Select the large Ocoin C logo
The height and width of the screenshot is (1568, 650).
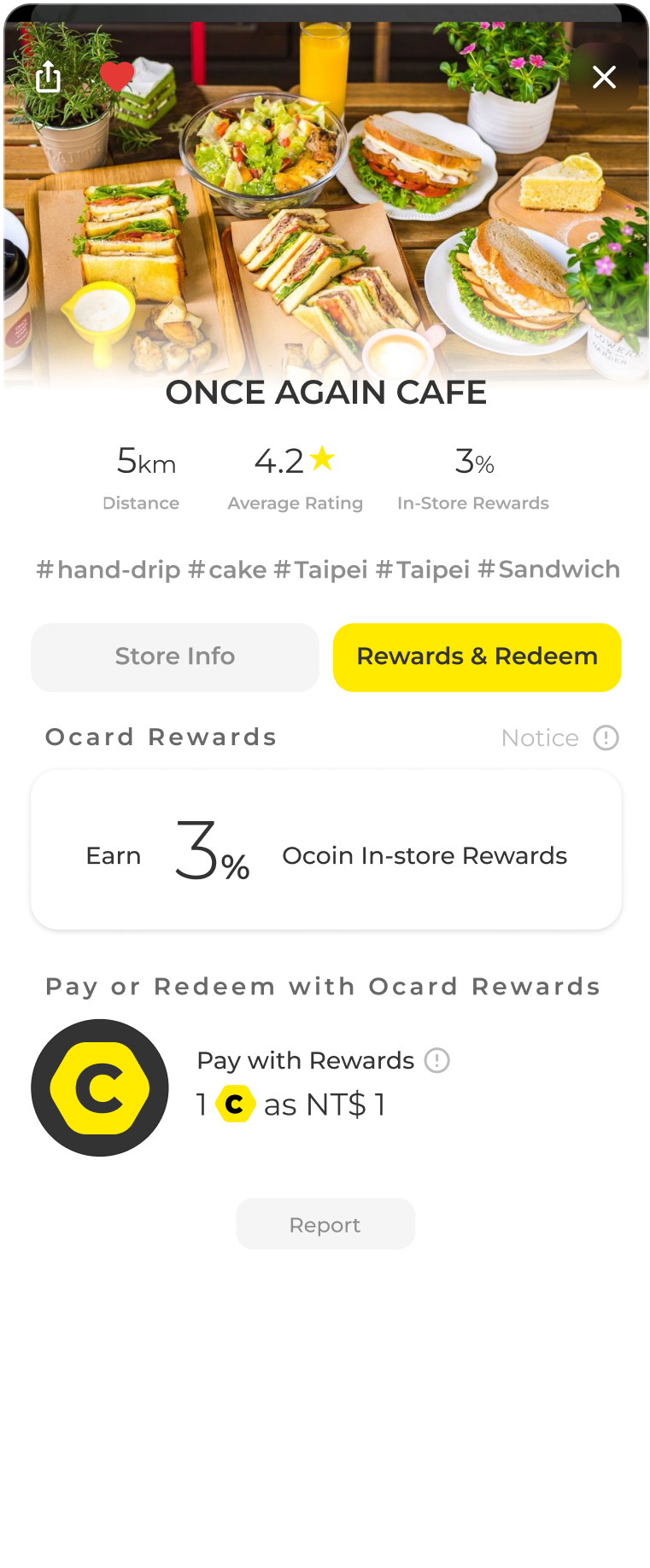click(x=99, y=1087)
